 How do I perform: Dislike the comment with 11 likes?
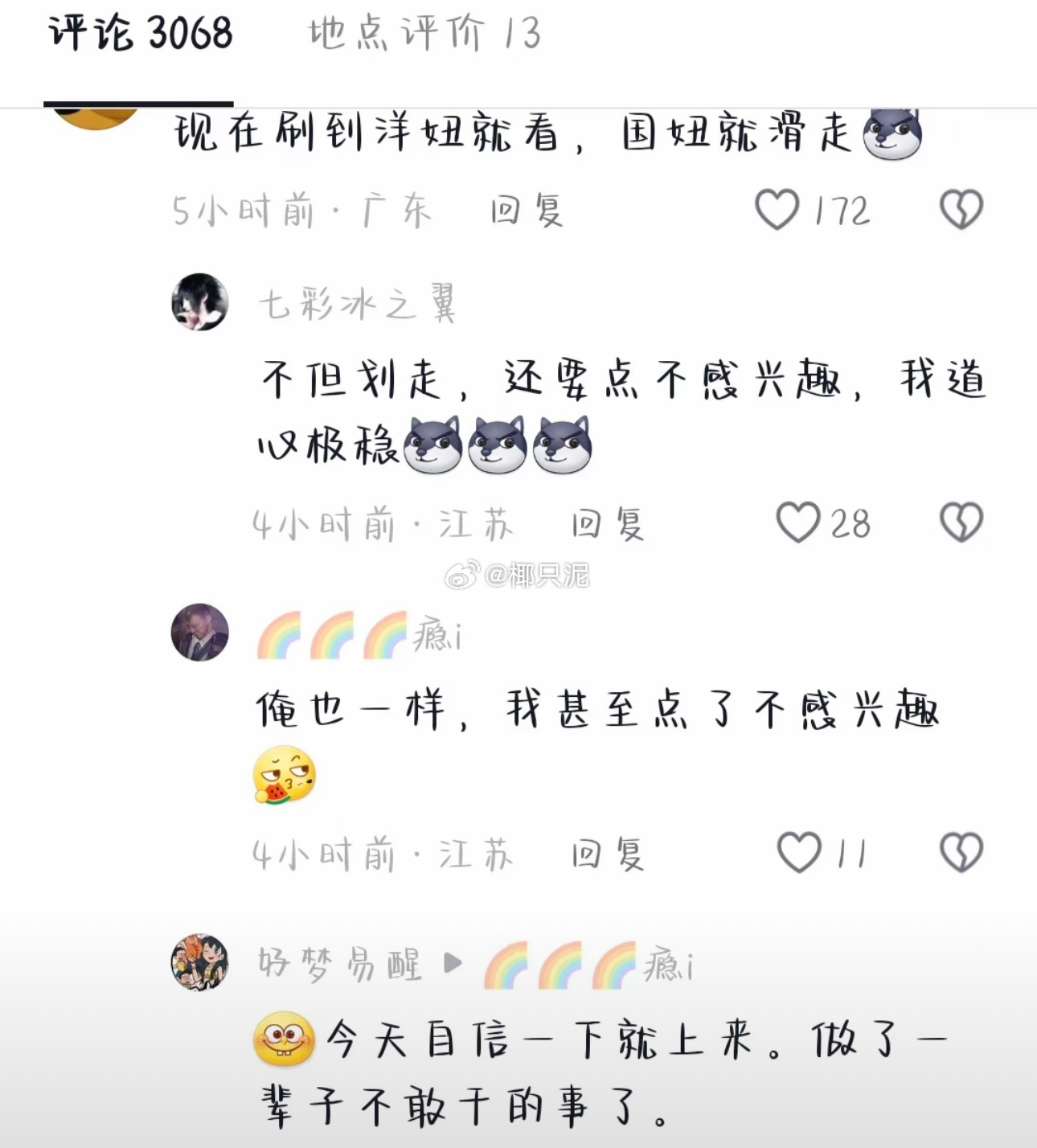tap(961, 853)
